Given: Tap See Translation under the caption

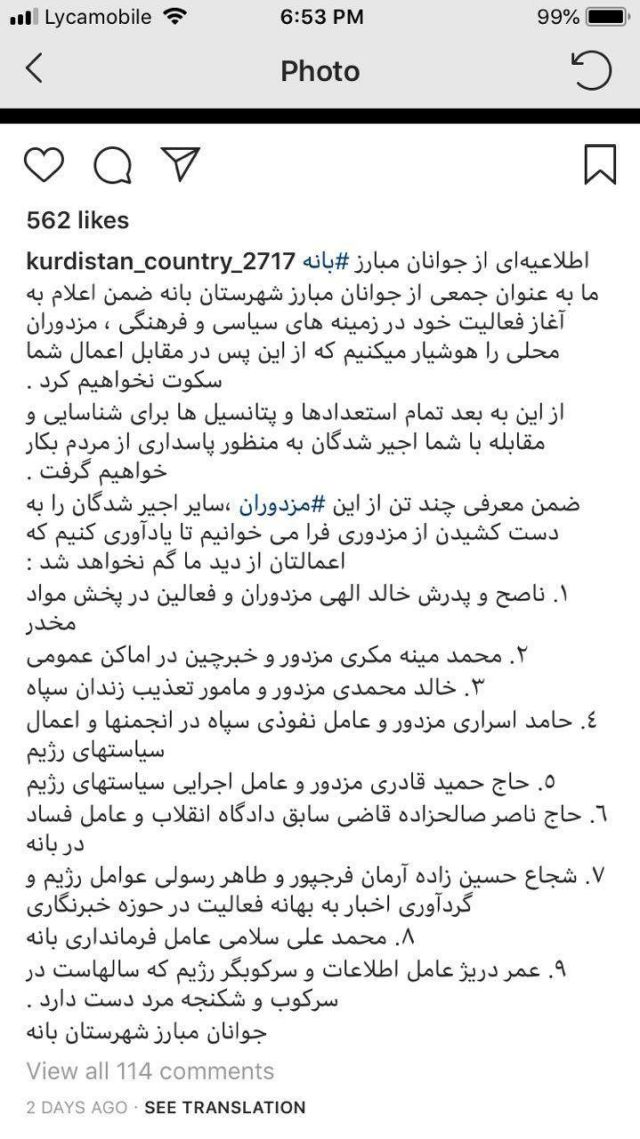Looking at the screenshot, I should 225,1107.
